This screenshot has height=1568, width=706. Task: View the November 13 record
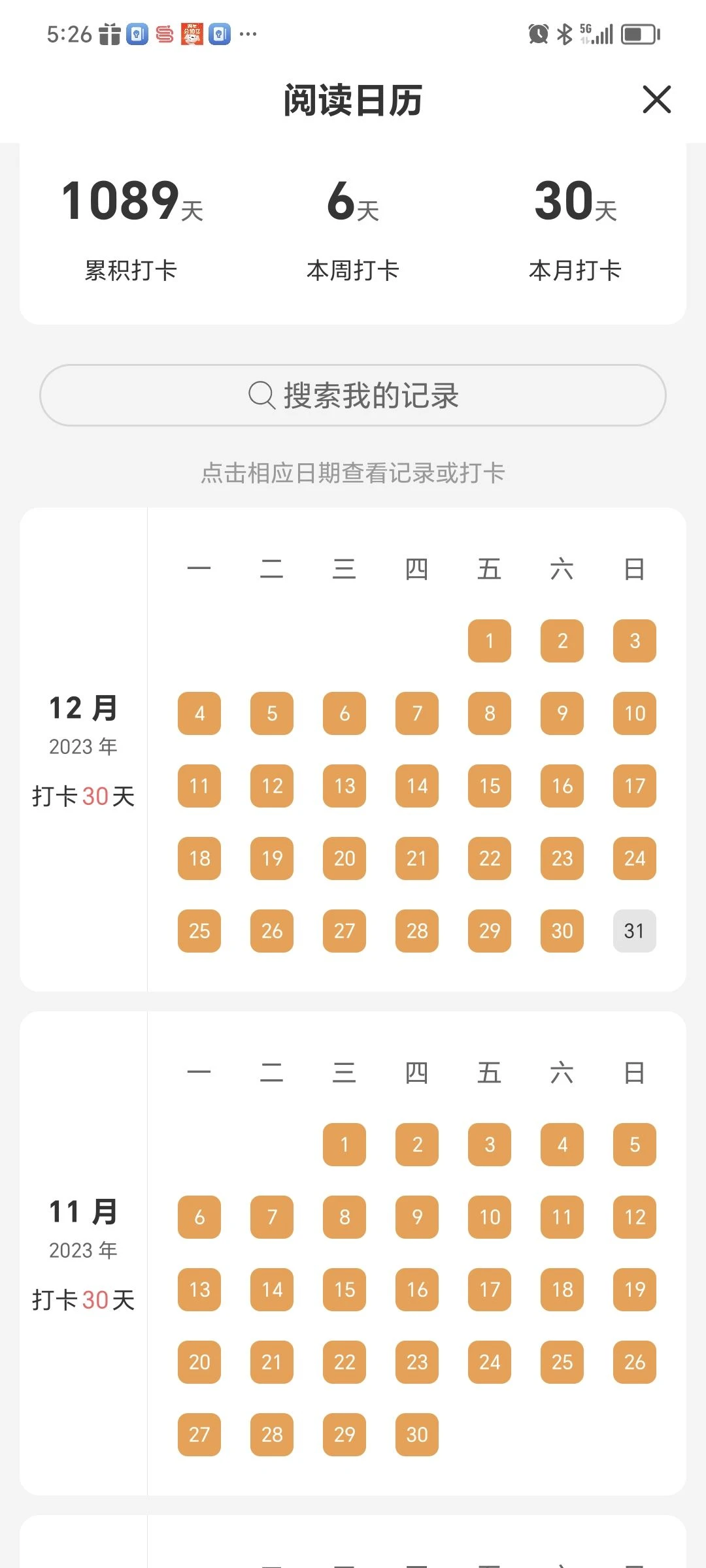(199, 1290)
